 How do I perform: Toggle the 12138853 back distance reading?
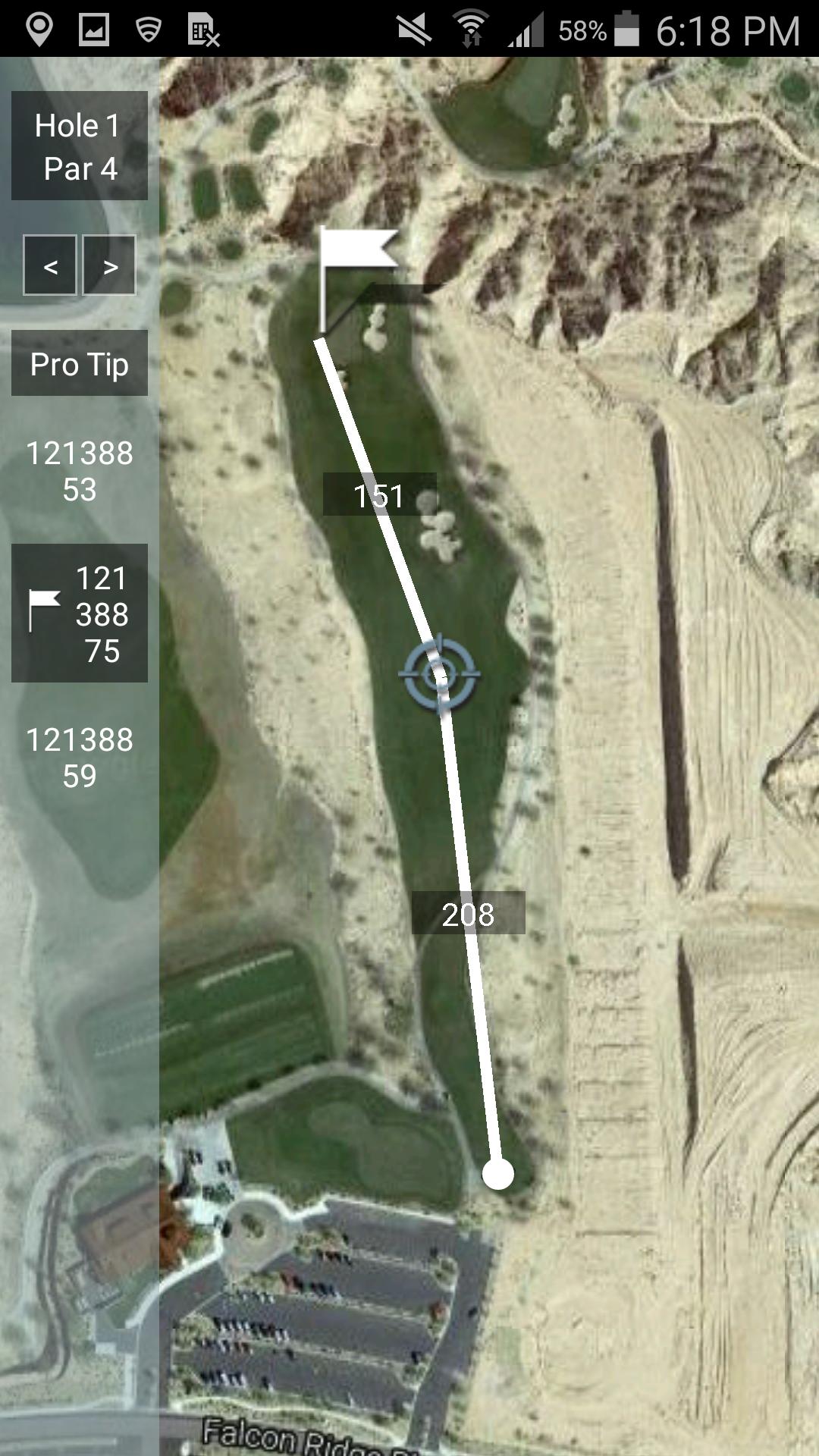(x=79, y=472)
